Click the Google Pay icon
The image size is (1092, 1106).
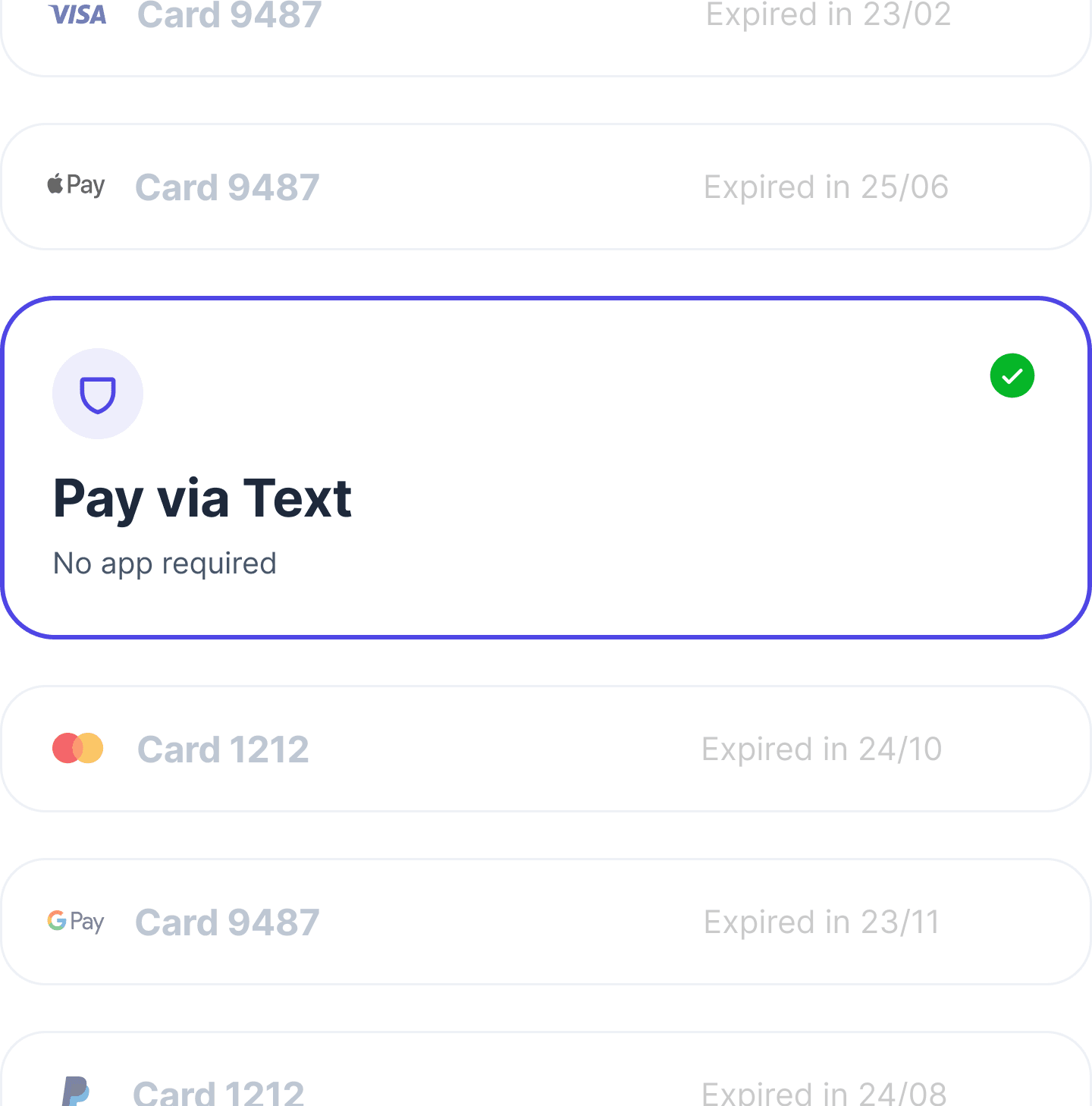pyautogui.click(x=75, y=922)
